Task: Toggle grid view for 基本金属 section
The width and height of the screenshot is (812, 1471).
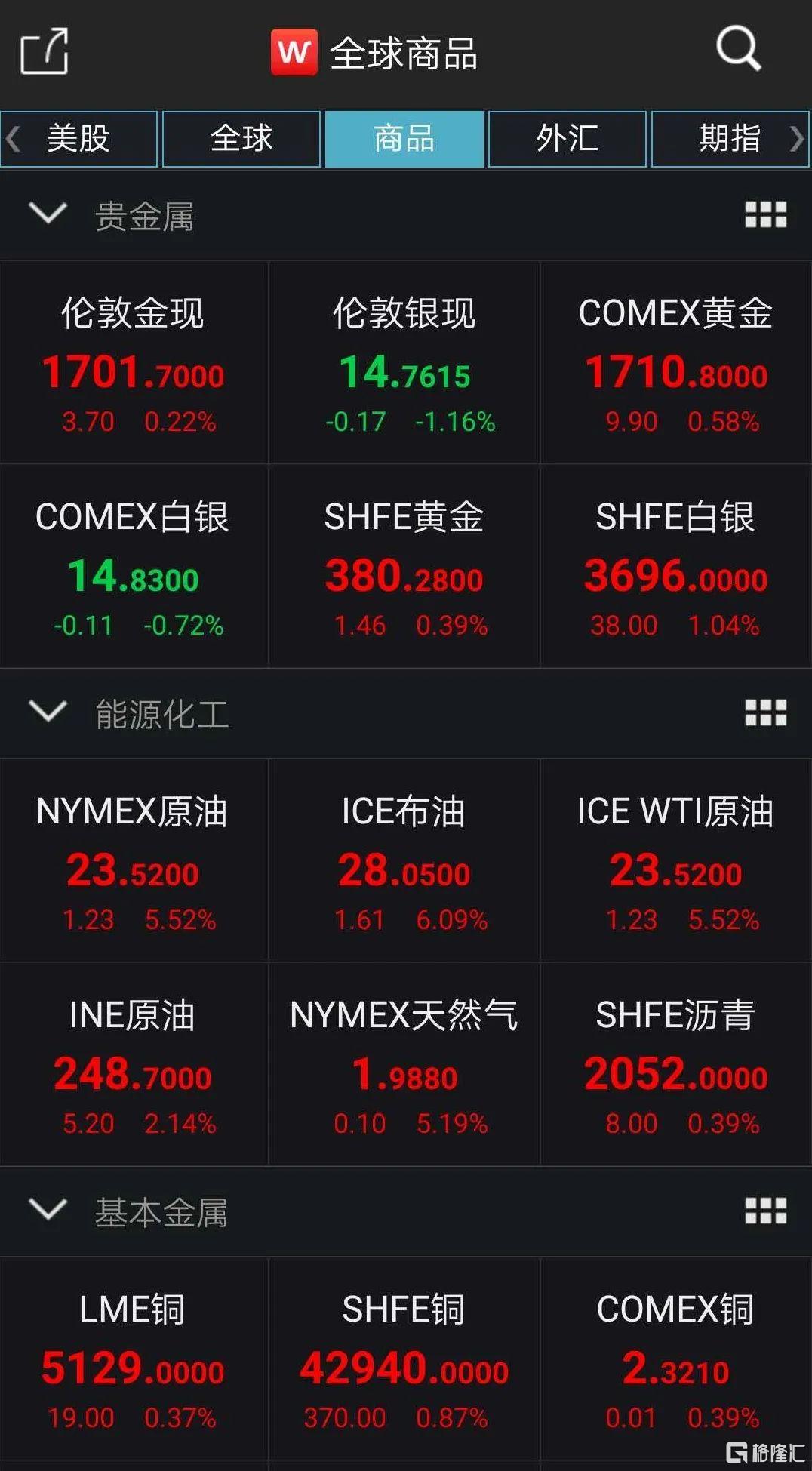Action: [765, 1211]
